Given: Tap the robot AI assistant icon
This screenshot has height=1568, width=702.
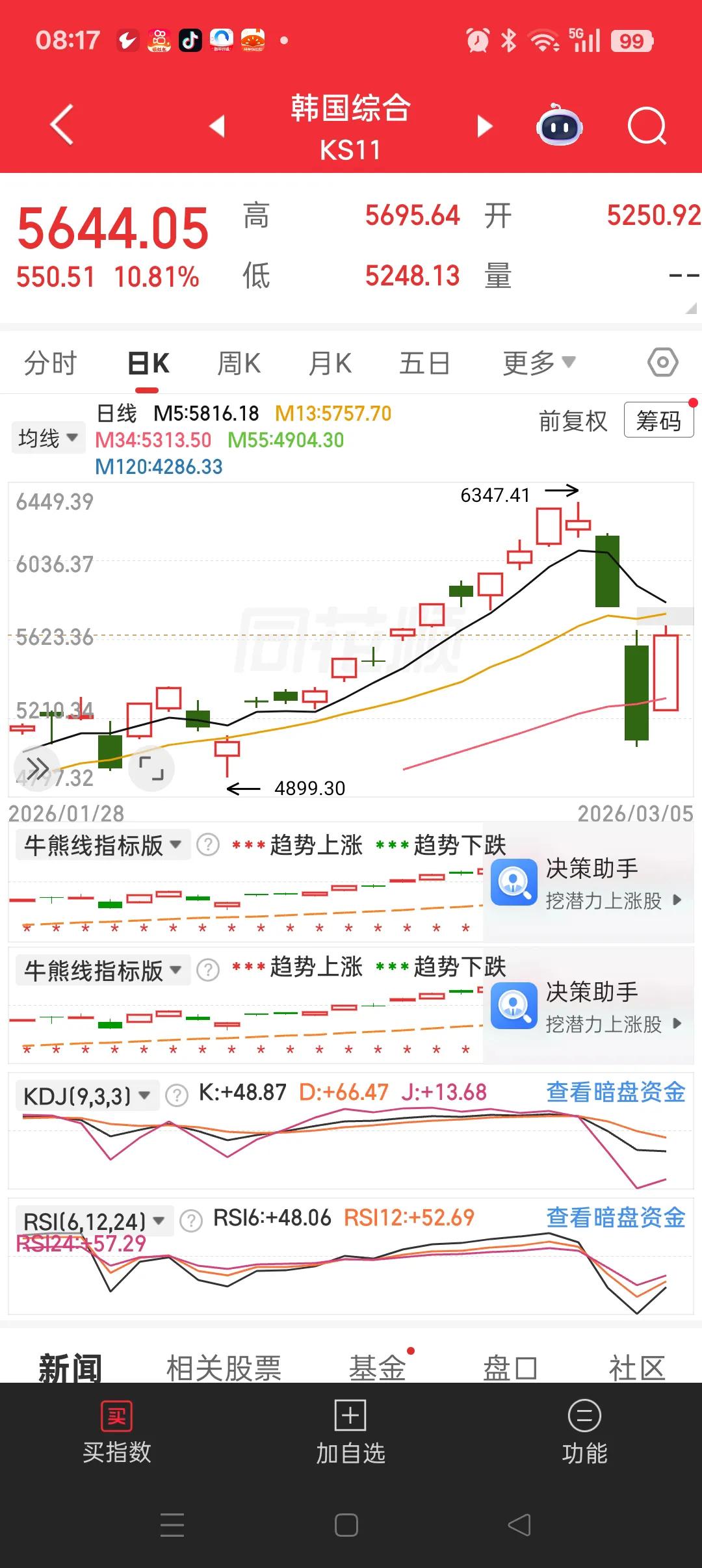Looking at the screenshot, I should (x=558, y=125).
